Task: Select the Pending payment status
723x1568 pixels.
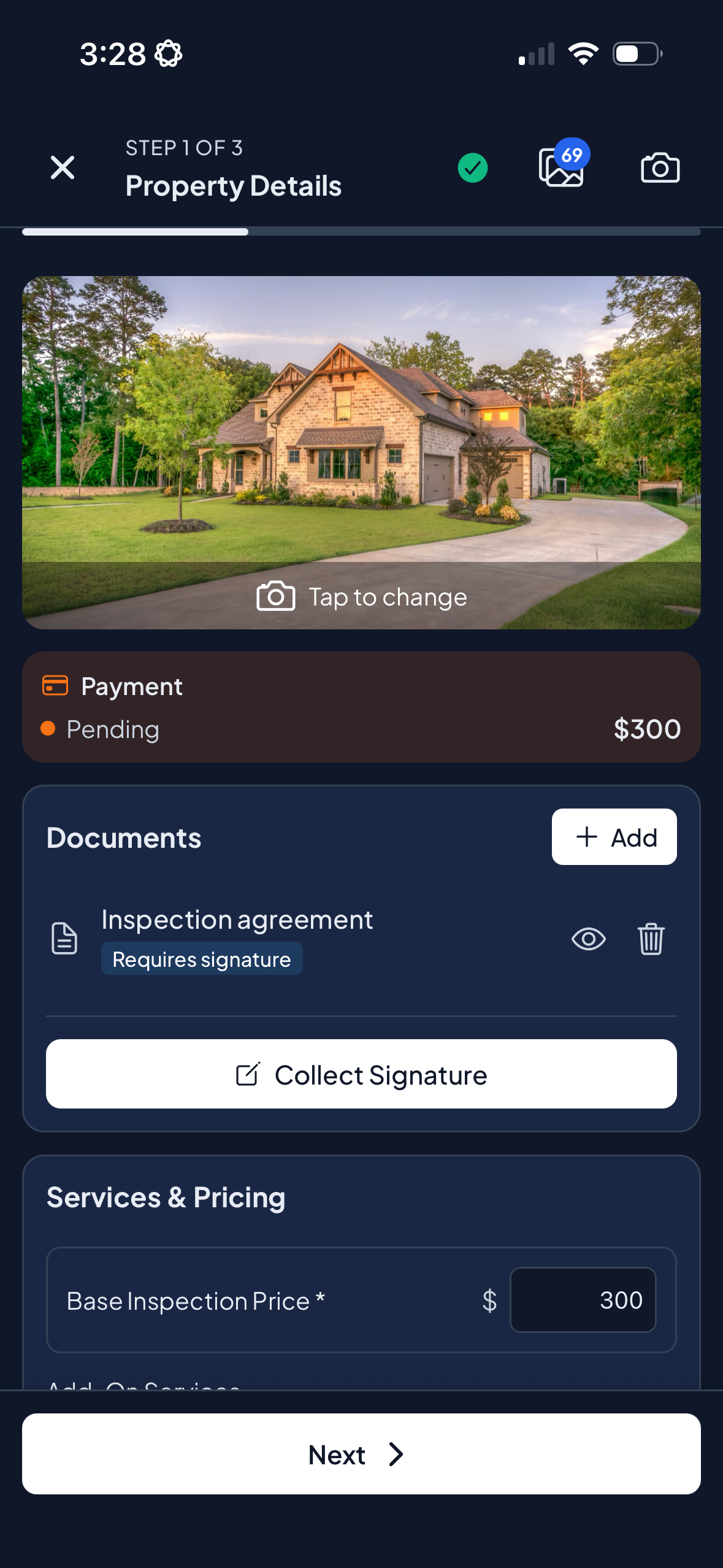Action: (113, 729)
